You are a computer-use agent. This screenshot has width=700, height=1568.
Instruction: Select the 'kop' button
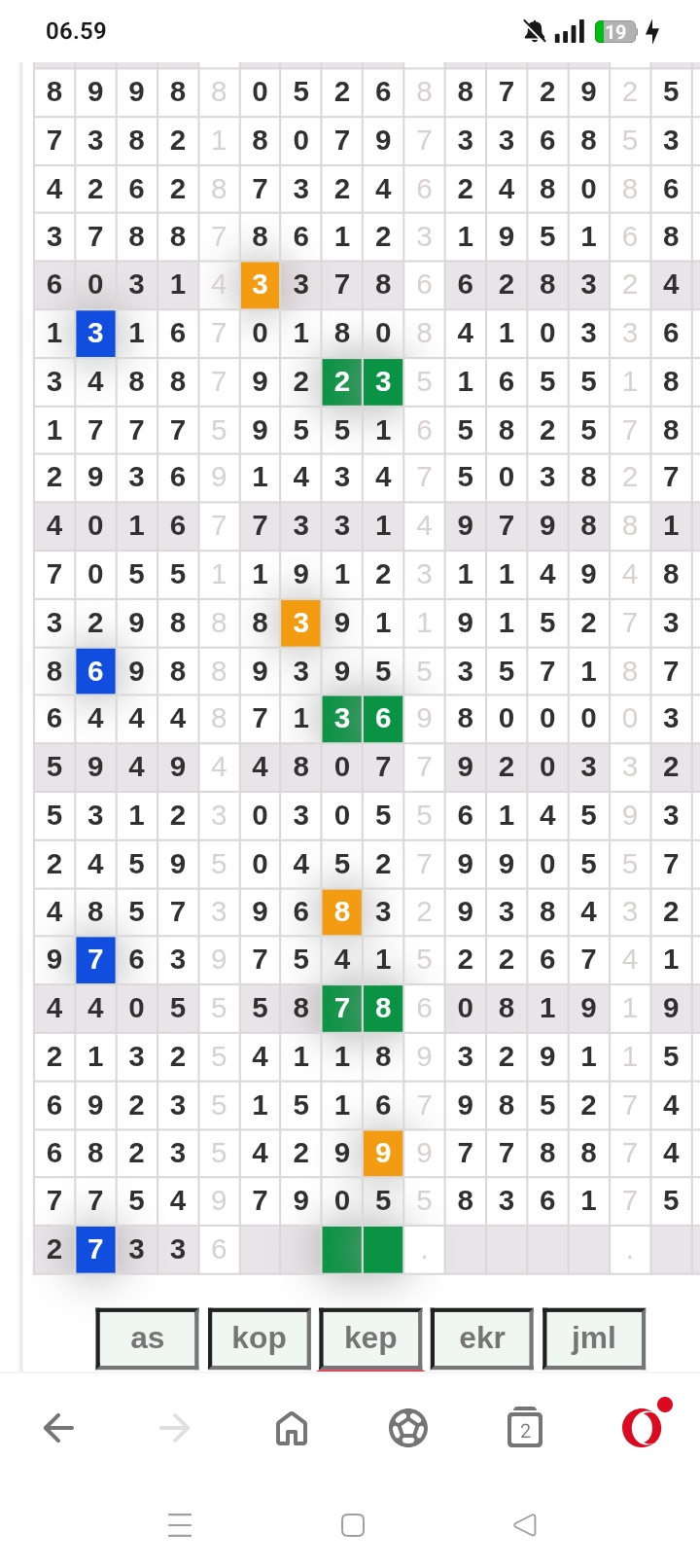click(x=259, y=1338)
